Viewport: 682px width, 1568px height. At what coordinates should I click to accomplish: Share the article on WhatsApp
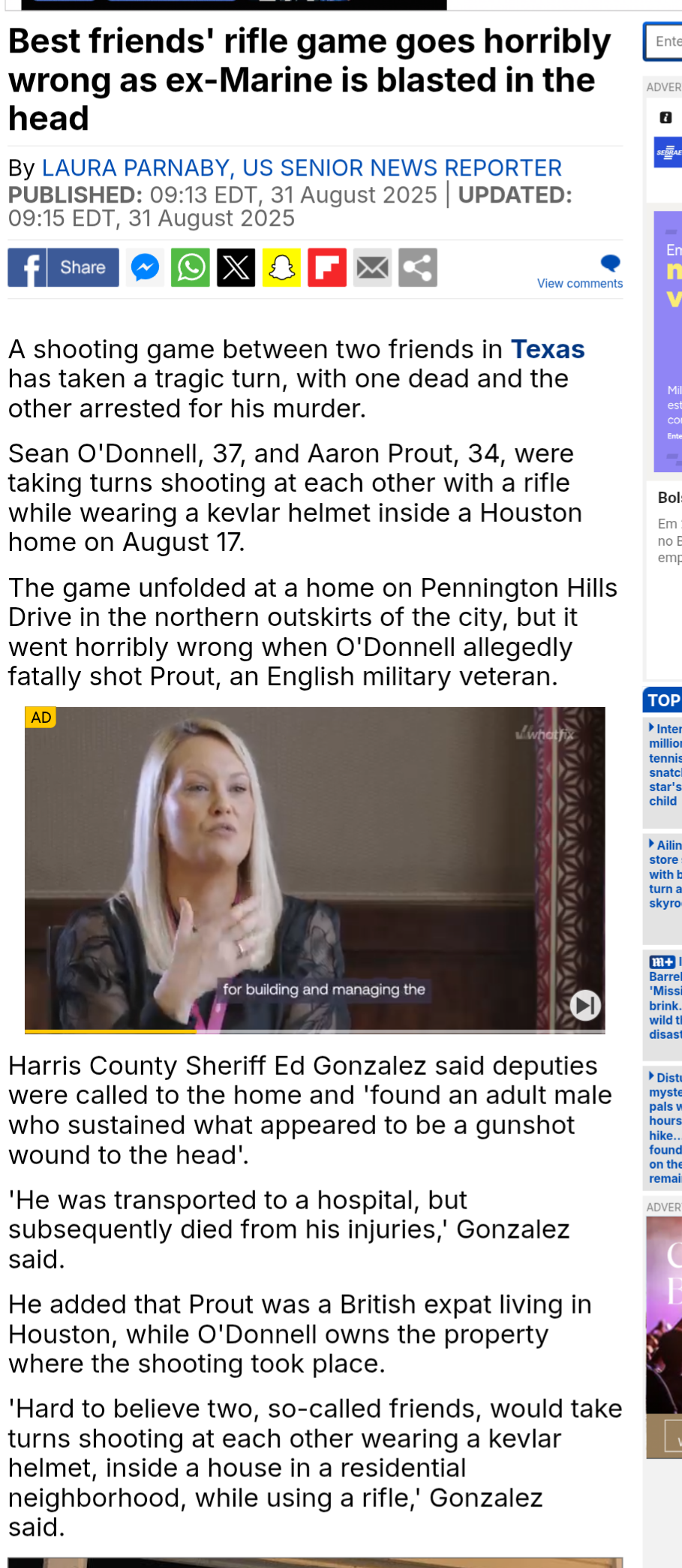pos(191,267)
